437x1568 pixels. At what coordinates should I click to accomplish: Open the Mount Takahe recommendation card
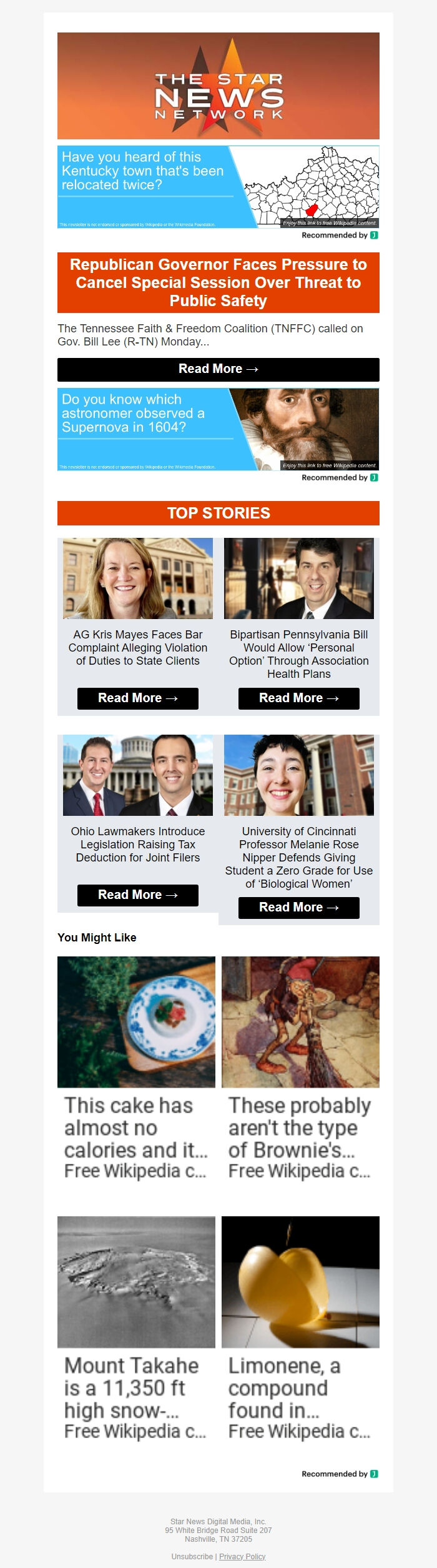point(136,1329)
